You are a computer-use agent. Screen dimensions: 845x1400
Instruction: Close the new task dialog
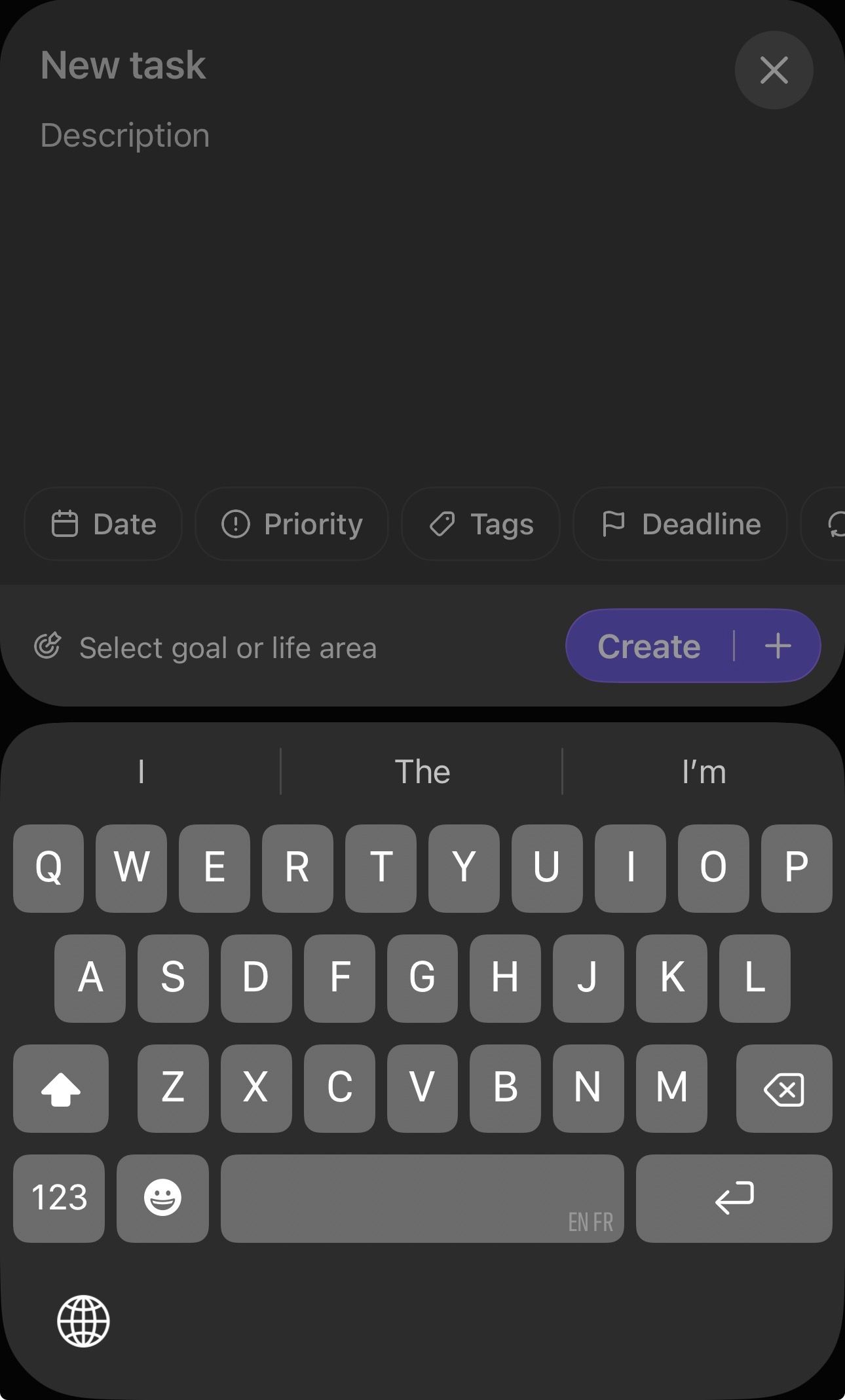point(774,70)
